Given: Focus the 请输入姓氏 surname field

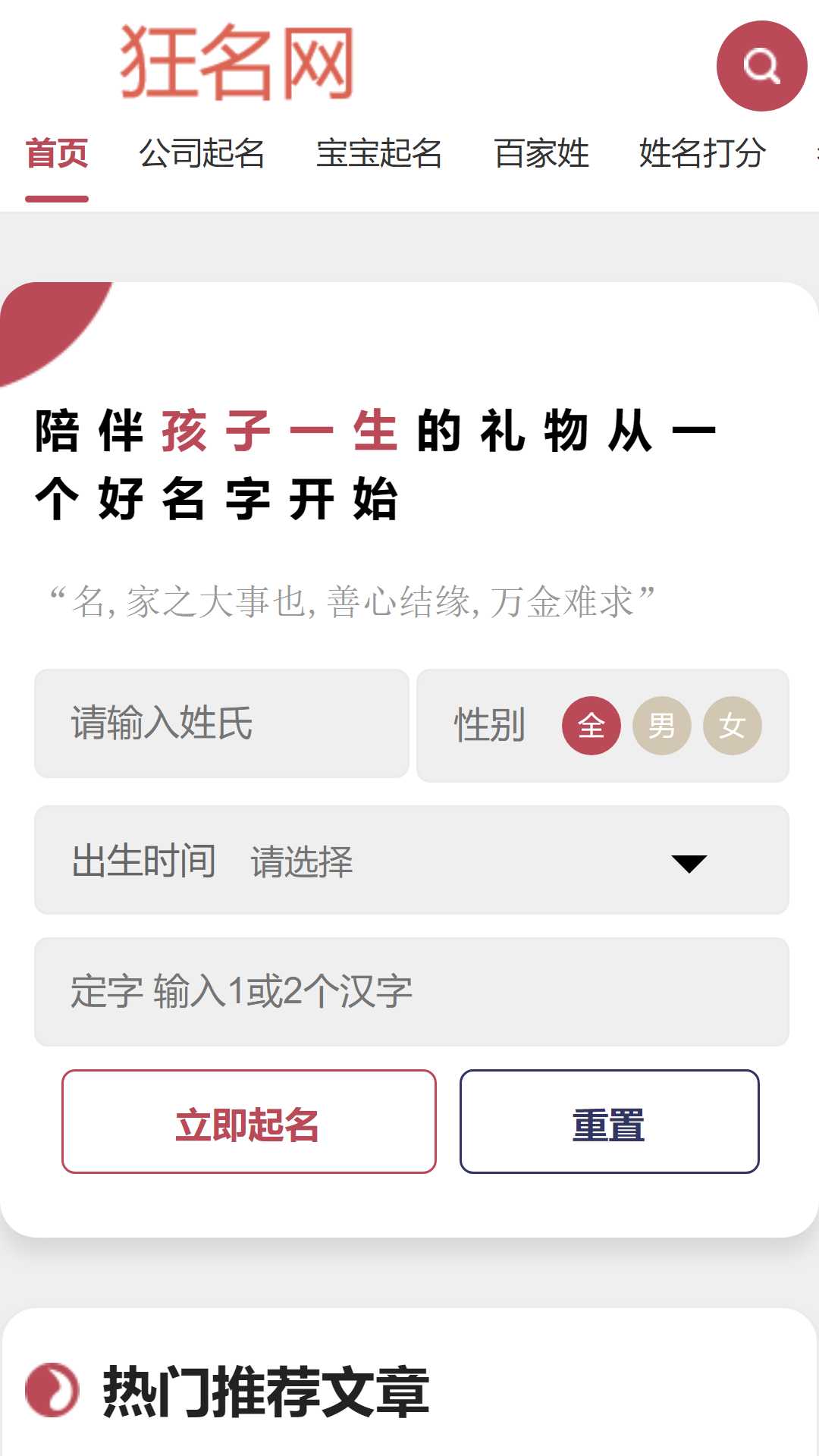Looking at the screenshot, I should tap(221, 723).
